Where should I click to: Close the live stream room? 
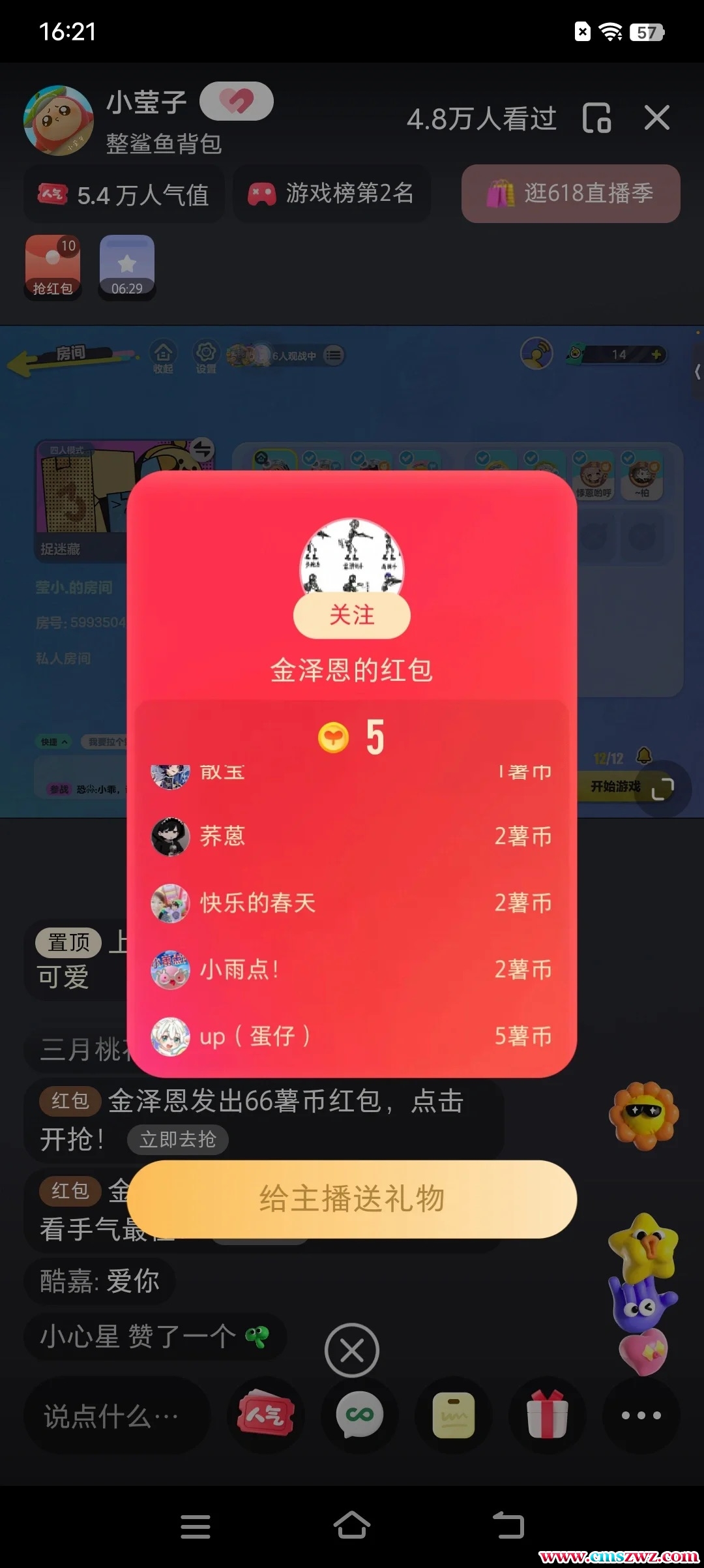click(x=656, y=118)
